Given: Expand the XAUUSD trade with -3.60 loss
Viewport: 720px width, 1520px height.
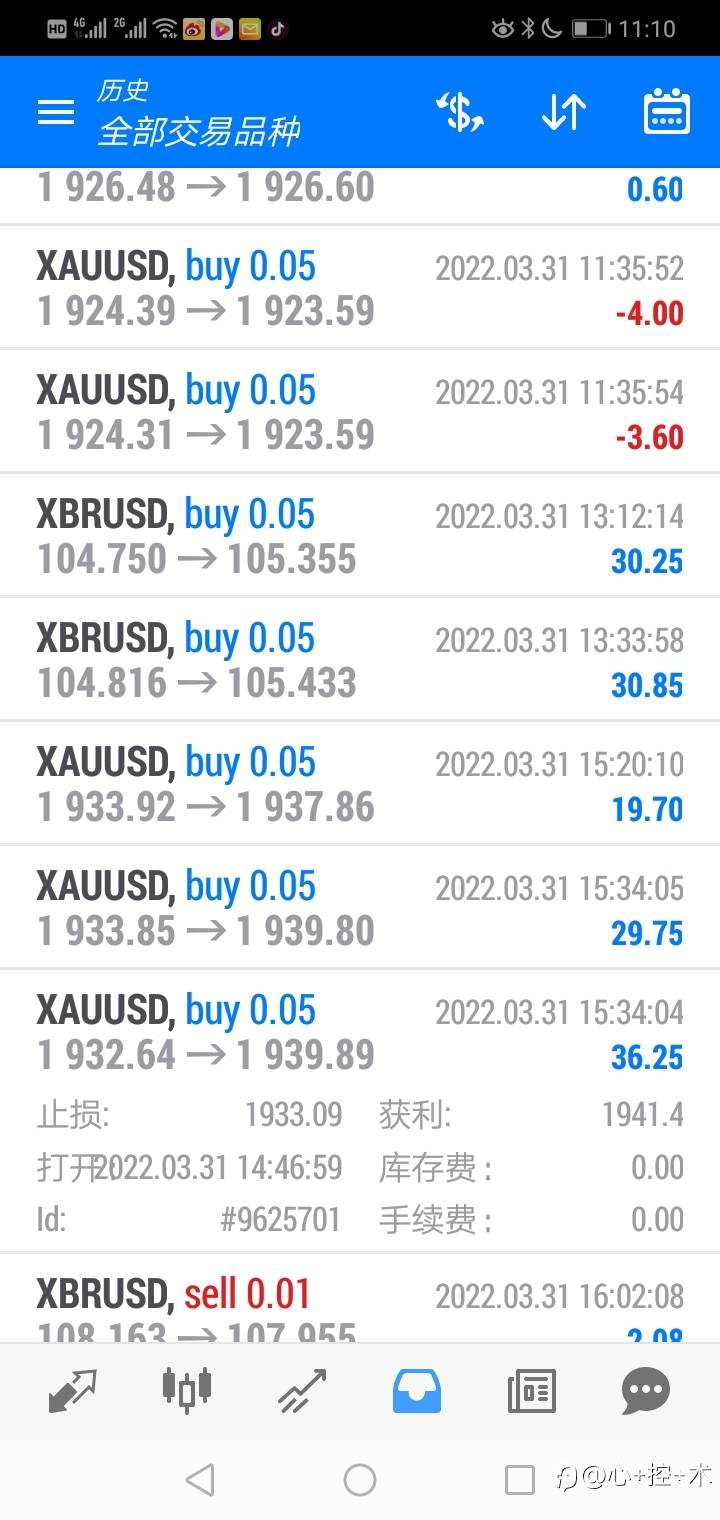Looking at the screenshot, I should click(x=360, y=412).
